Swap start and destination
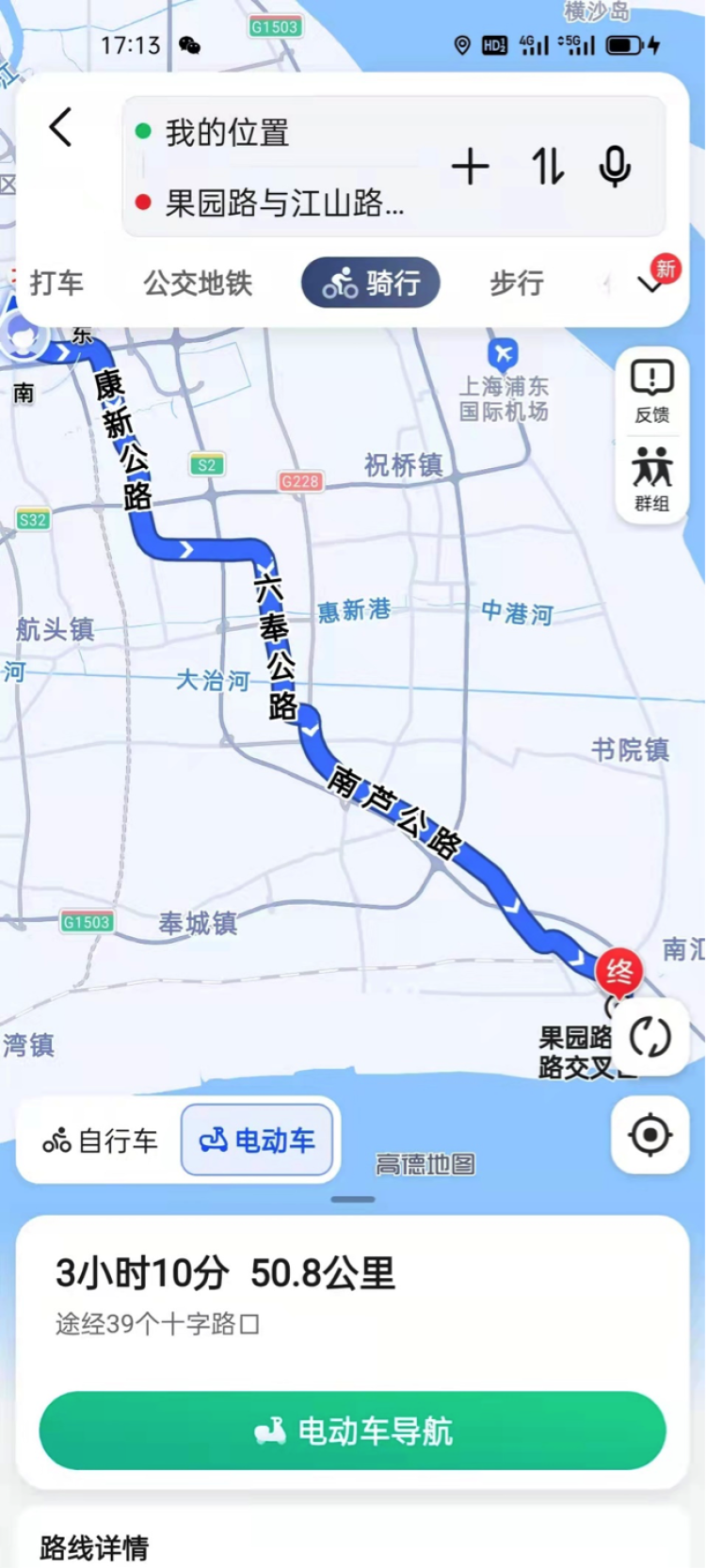The image size is (706, 1568). (547, 168)
